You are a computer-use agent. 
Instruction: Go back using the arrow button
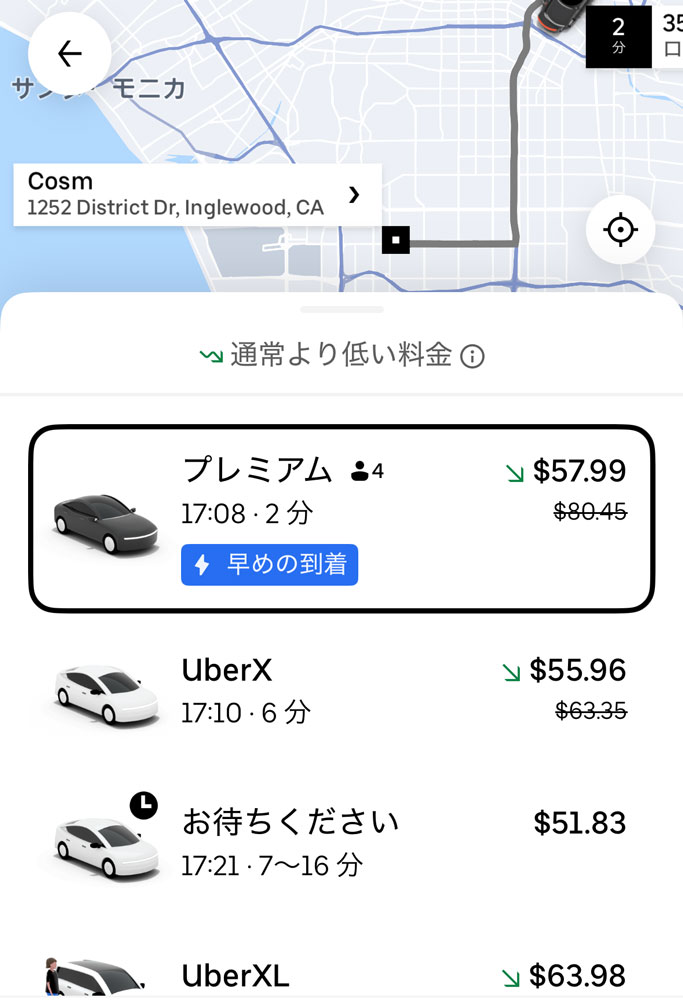pyautogui.click(x=69, y=53)
